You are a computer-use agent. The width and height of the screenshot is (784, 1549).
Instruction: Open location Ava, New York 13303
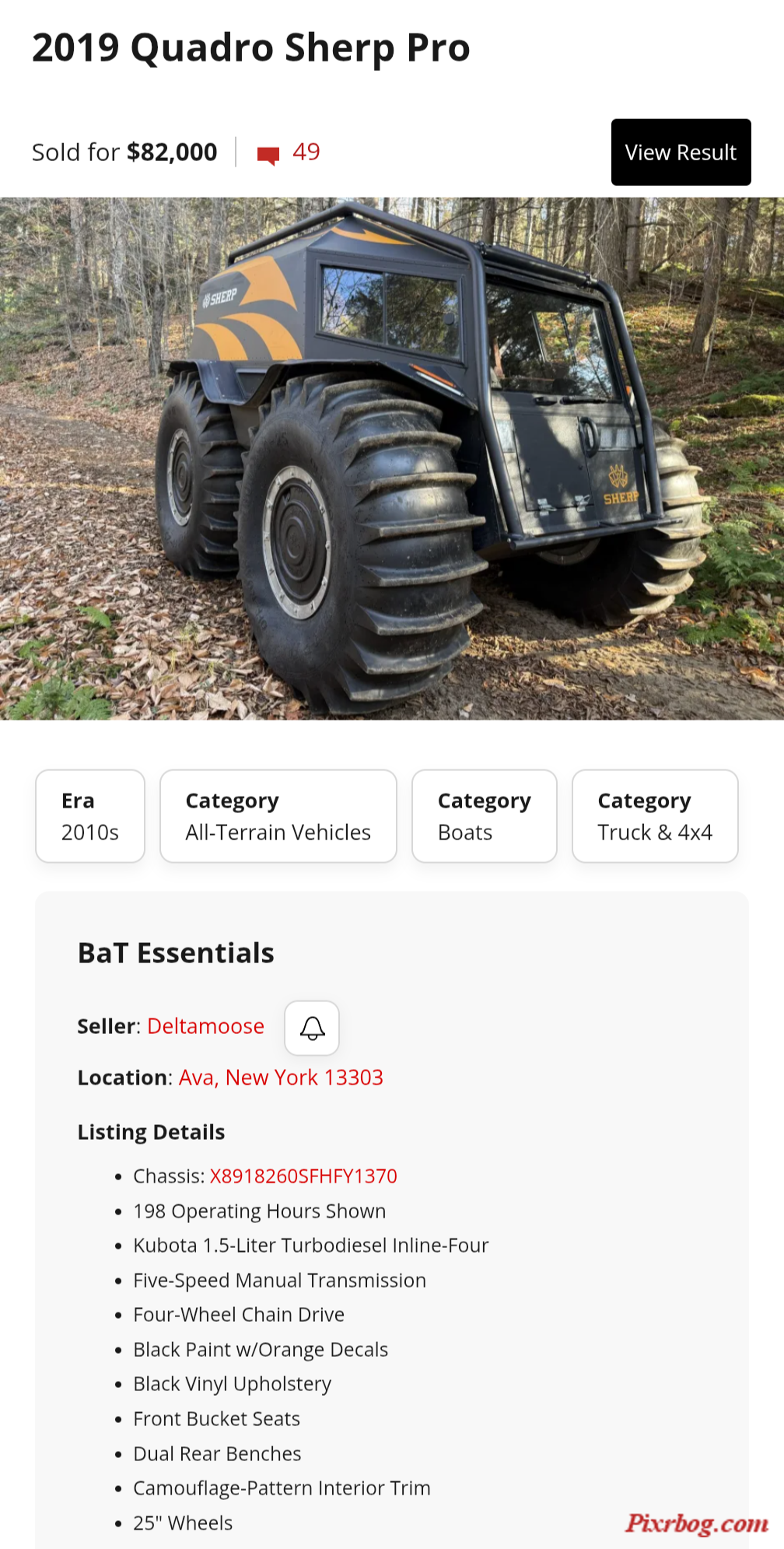[281, 1078]
